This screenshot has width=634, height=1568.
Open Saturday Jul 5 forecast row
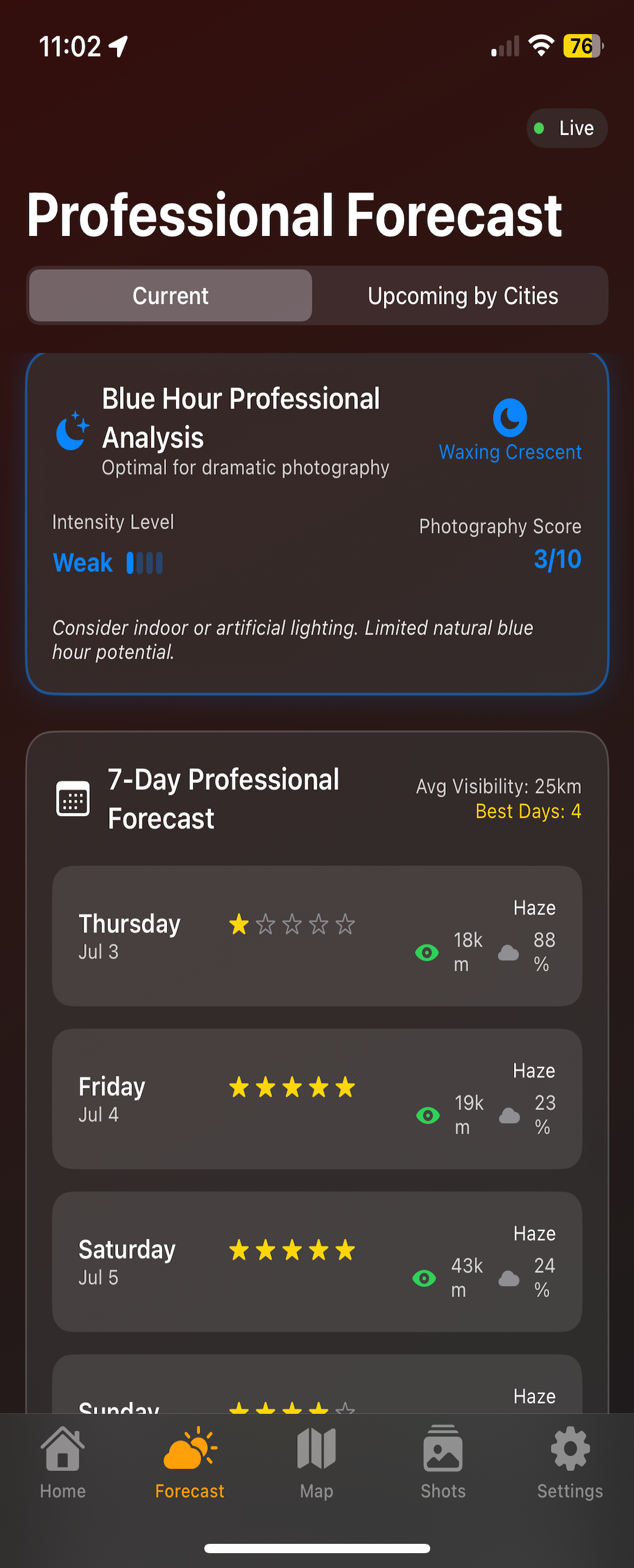tap(317, 1261)
